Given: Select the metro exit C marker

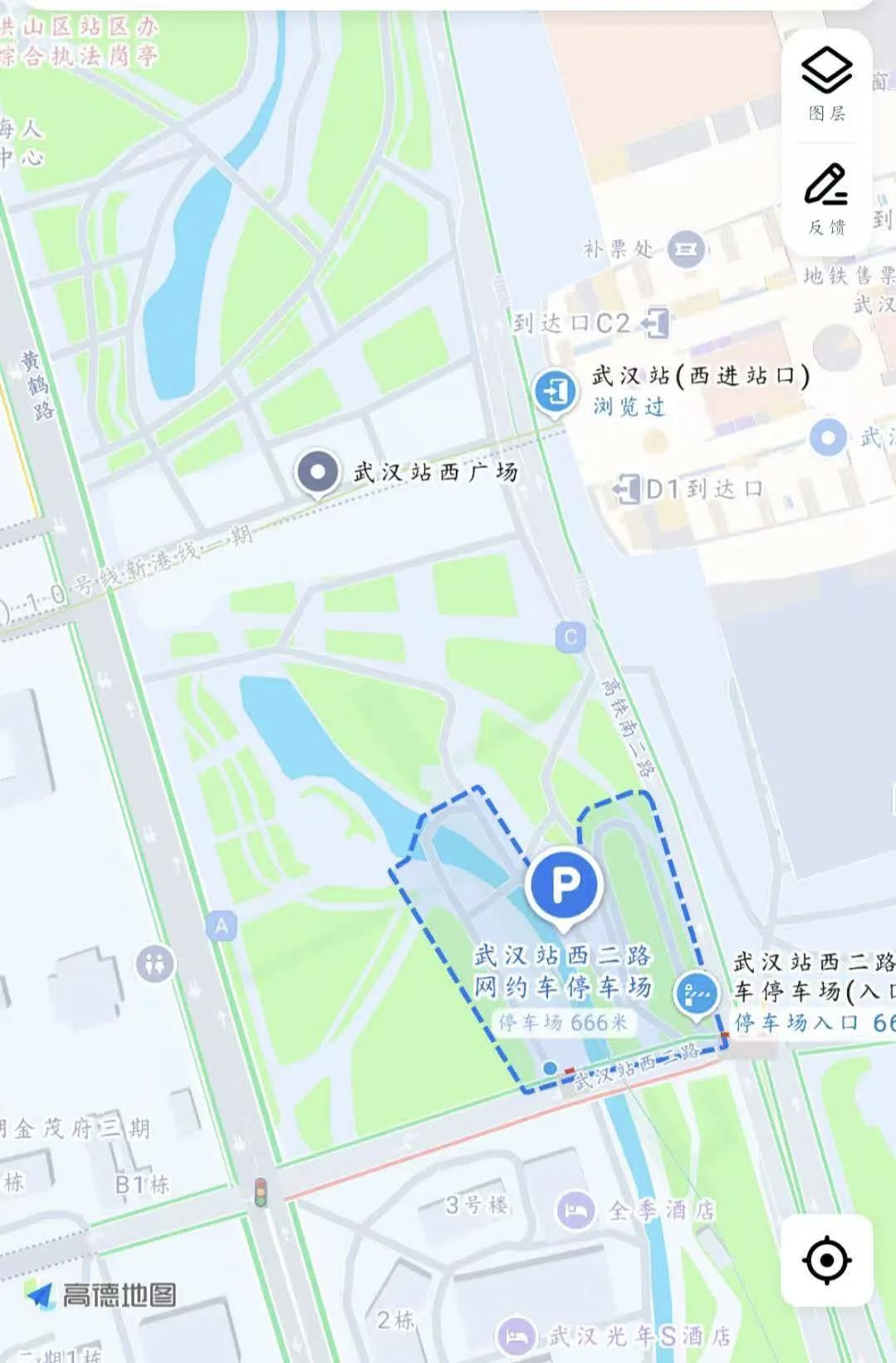Looking at the screenshot, I should (x=570, y=637).
